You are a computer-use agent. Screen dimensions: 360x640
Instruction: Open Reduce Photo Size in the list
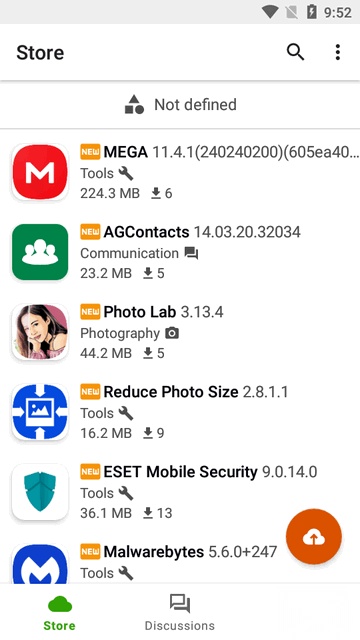coord(180,412)
